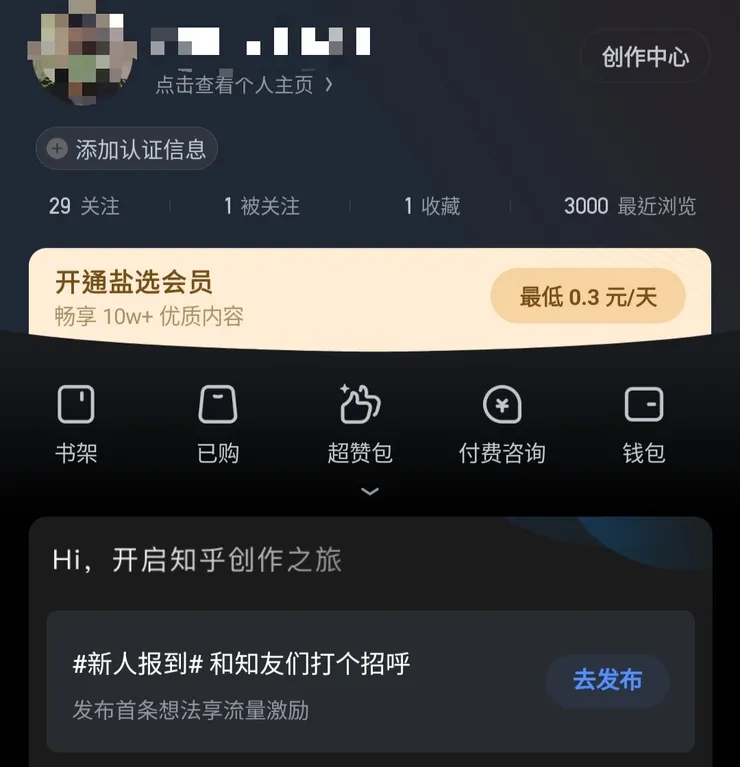Open the 超赞包 feature

360,420
